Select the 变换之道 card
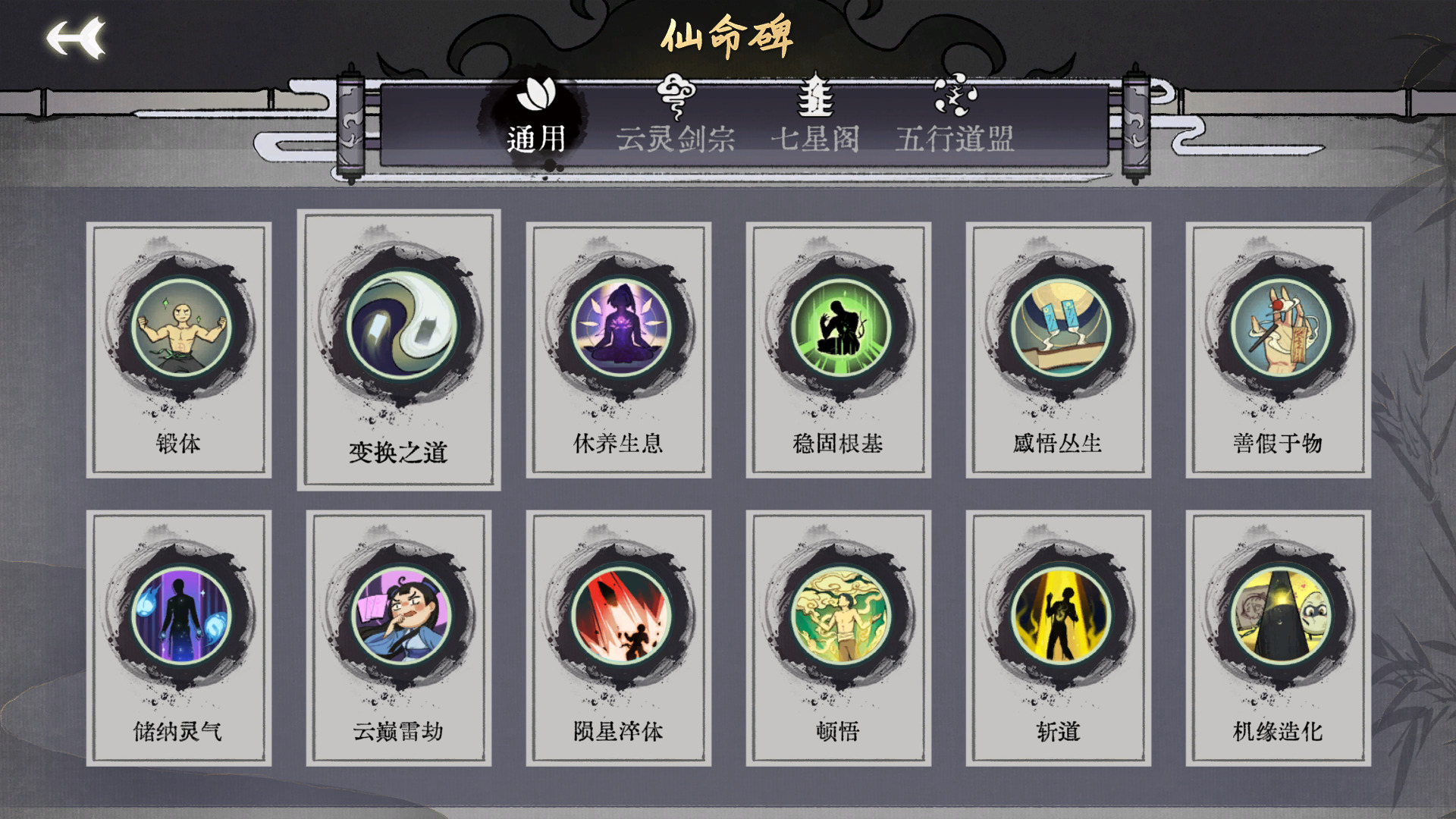The height and width of the screenshot is (819, 1456). click(399, 350)
